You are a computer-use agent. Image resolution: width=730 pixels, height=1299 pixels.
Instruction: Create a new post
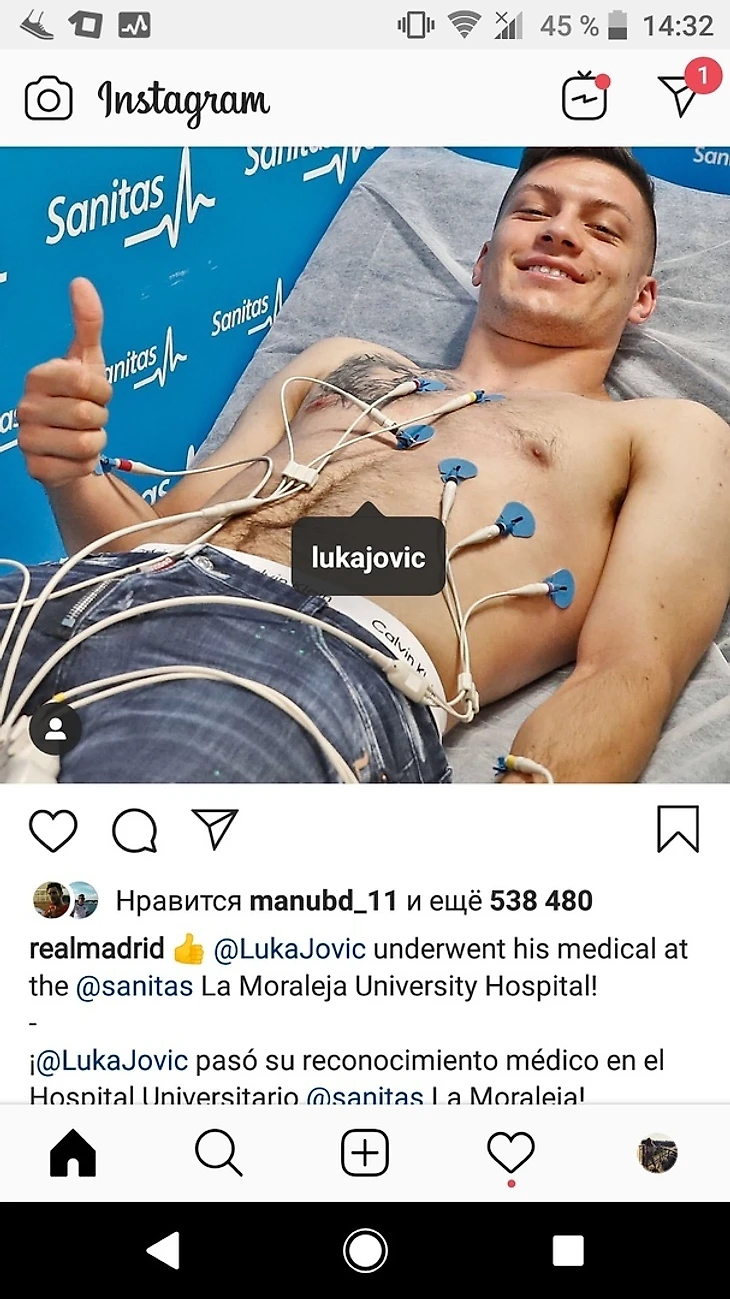click(x=365, y=1155)
